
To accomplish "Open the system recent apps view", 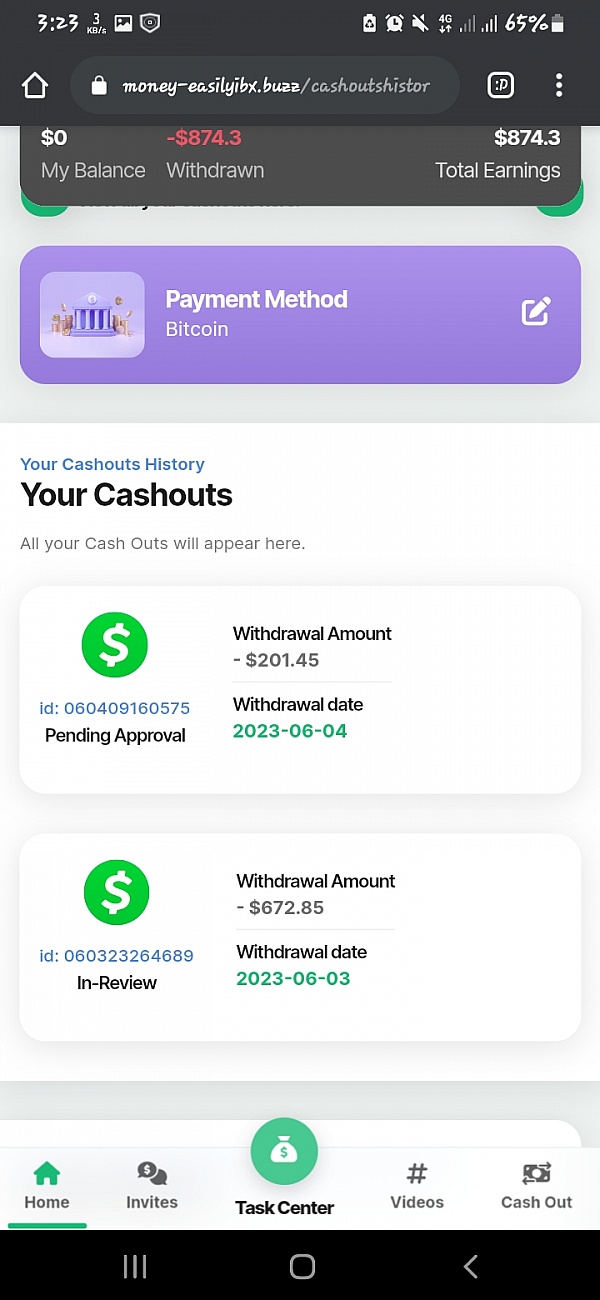I will 135,1267.
